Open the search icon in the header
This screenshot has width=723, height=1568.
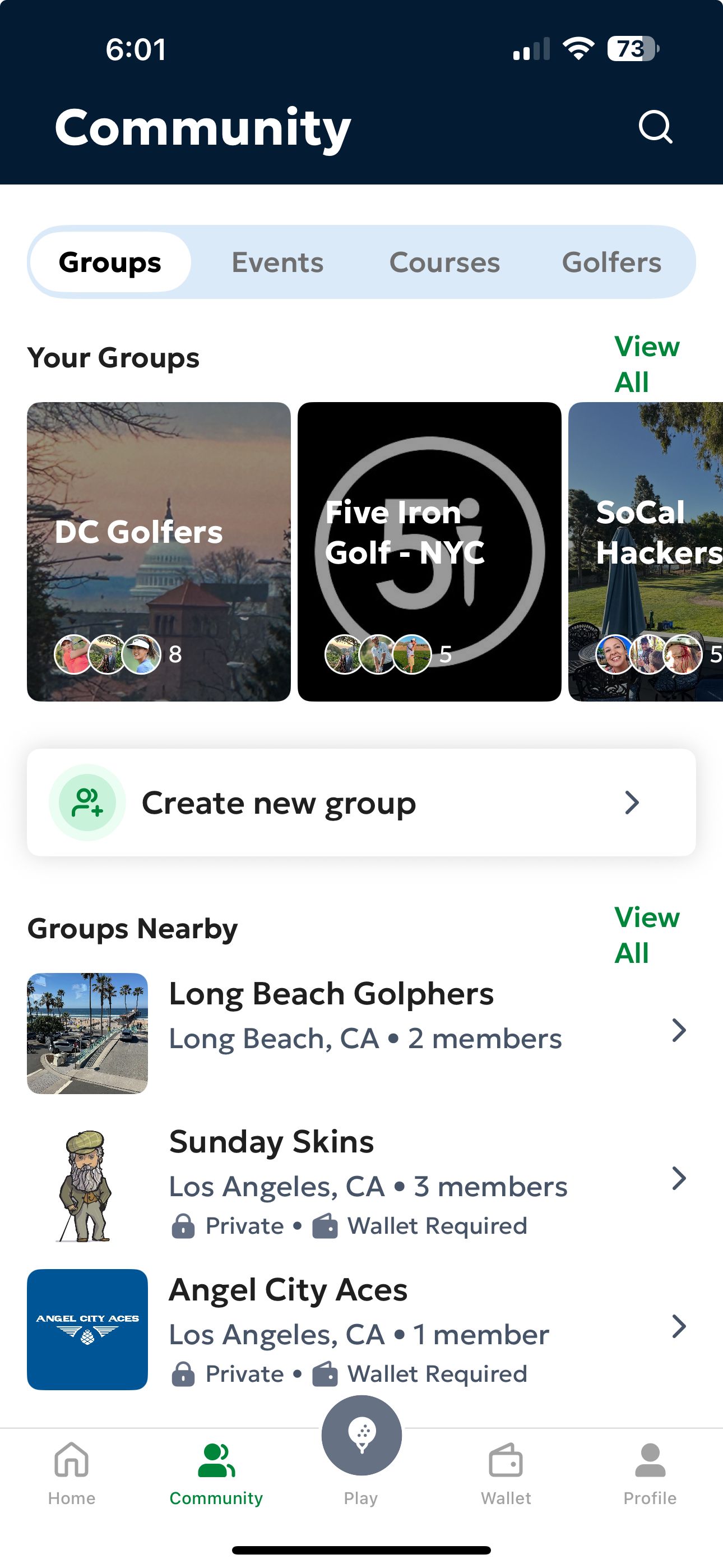(655, 127)
